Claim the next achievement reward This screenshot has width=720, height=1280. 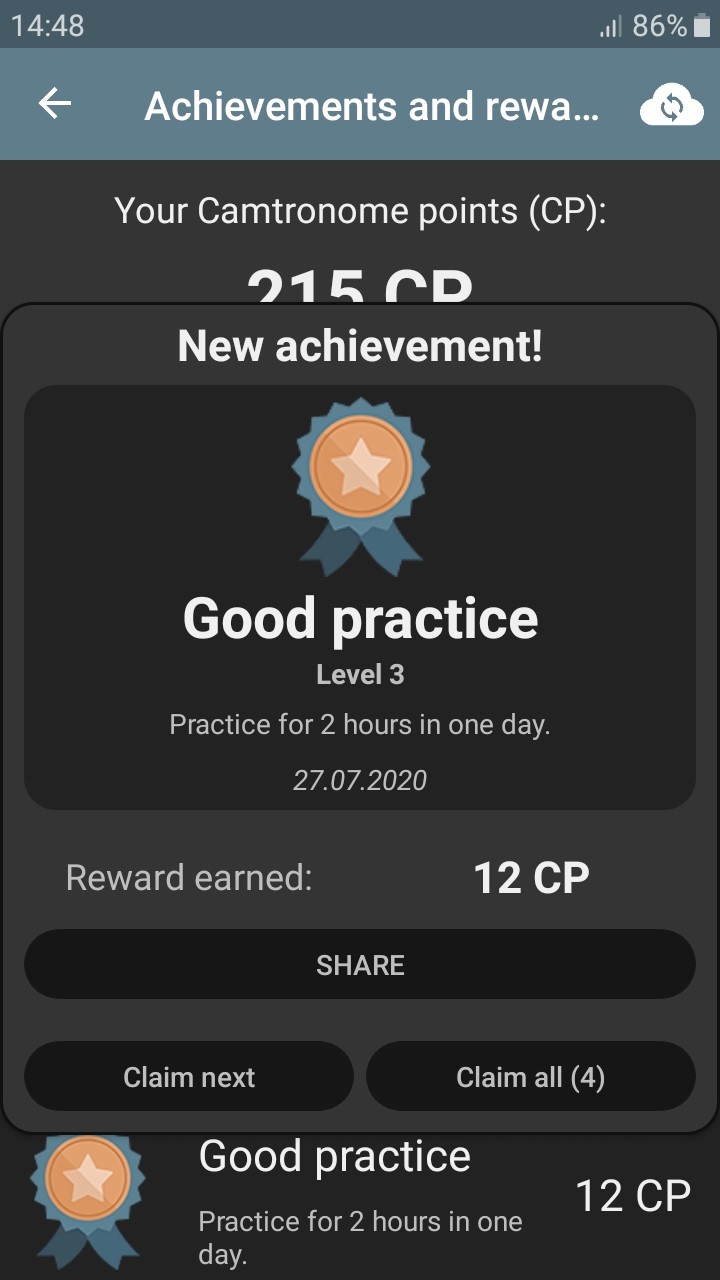(x=189, y=1077)
